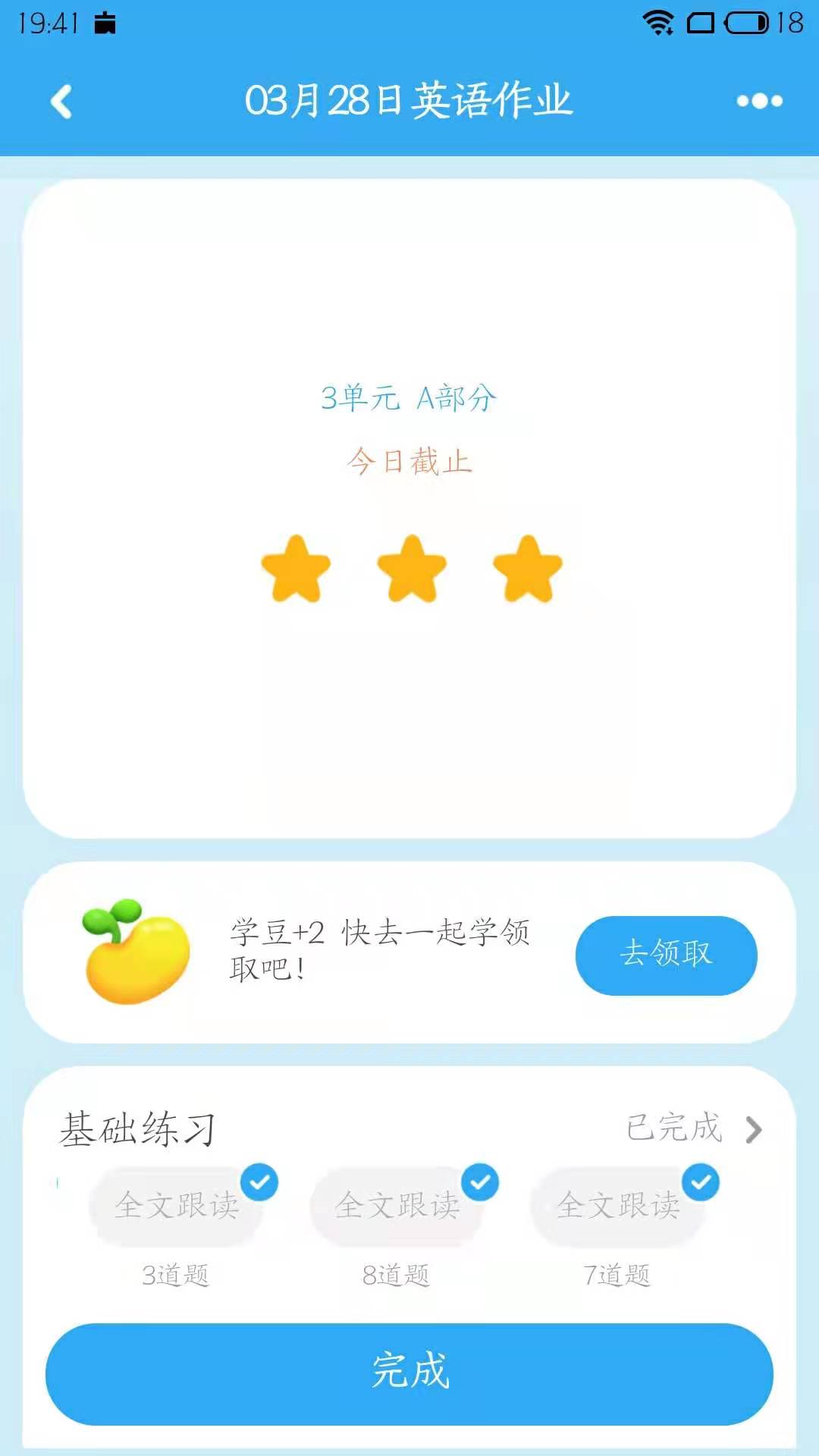Tap the back arrow to exit homework
The image size is (819, 1456).
click(x=61, y=99)
